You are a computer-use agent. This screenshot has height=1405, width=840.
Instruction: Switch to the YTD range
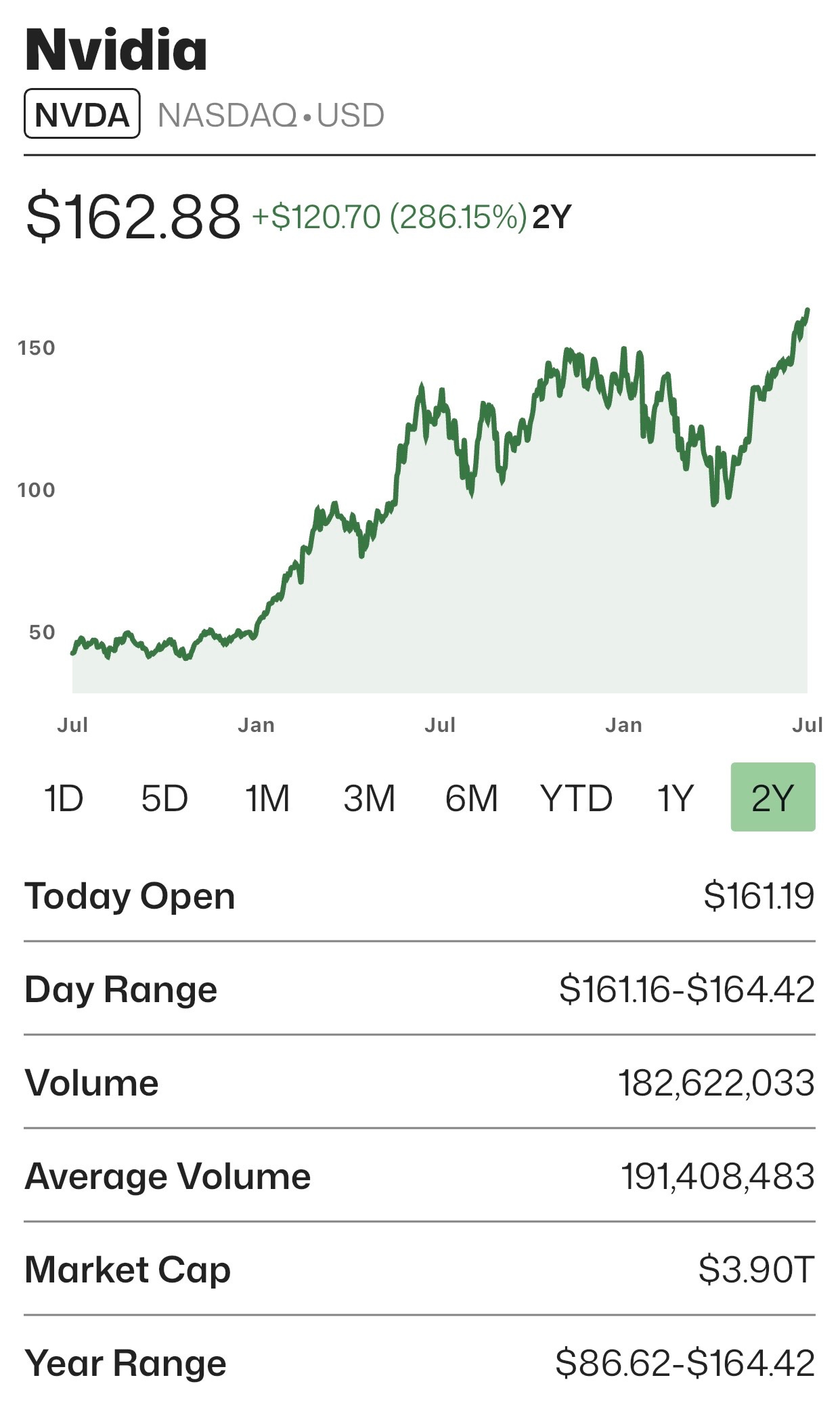(576, 798)
